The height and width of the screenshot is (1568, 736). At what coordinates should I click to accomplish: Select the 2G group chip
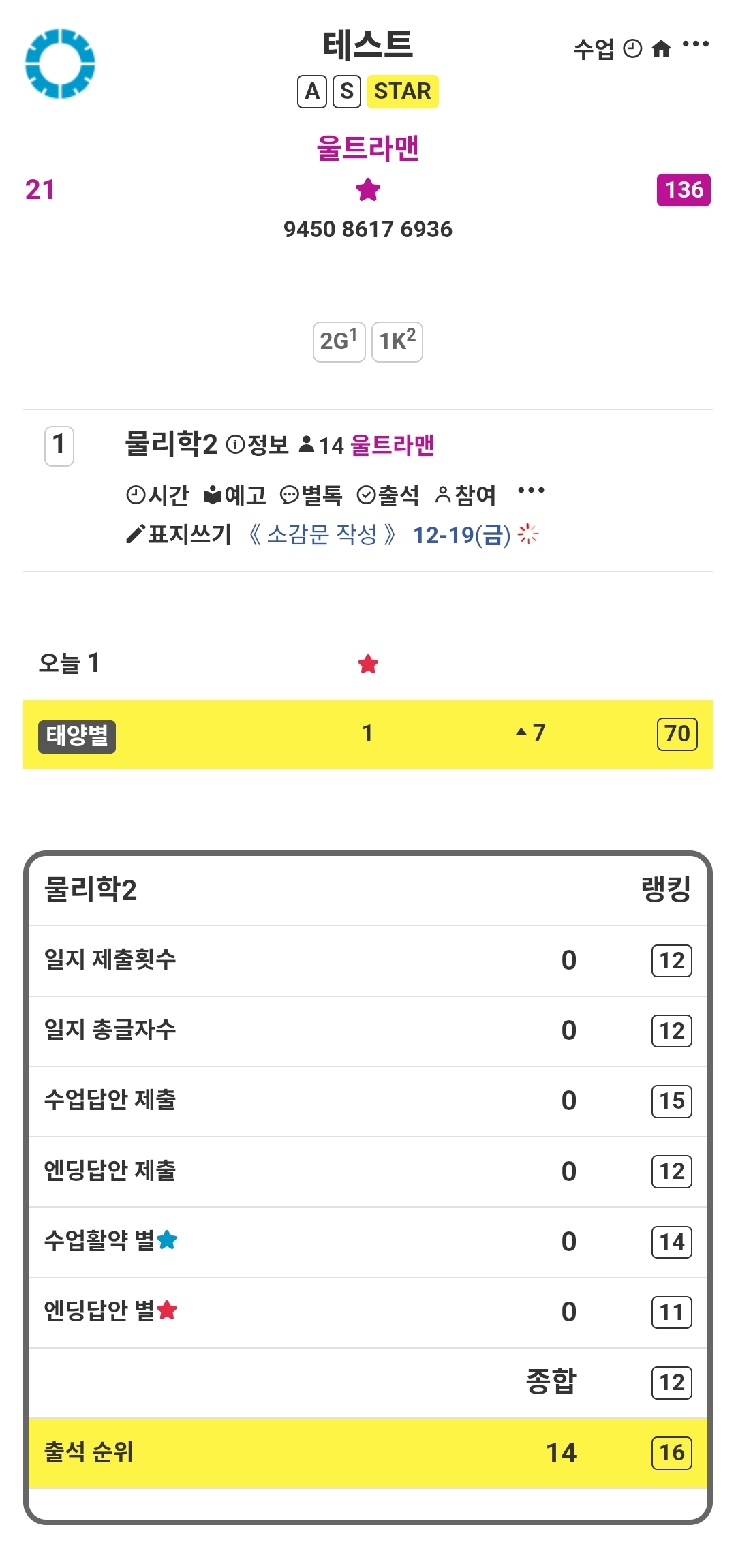pos(339,341)
